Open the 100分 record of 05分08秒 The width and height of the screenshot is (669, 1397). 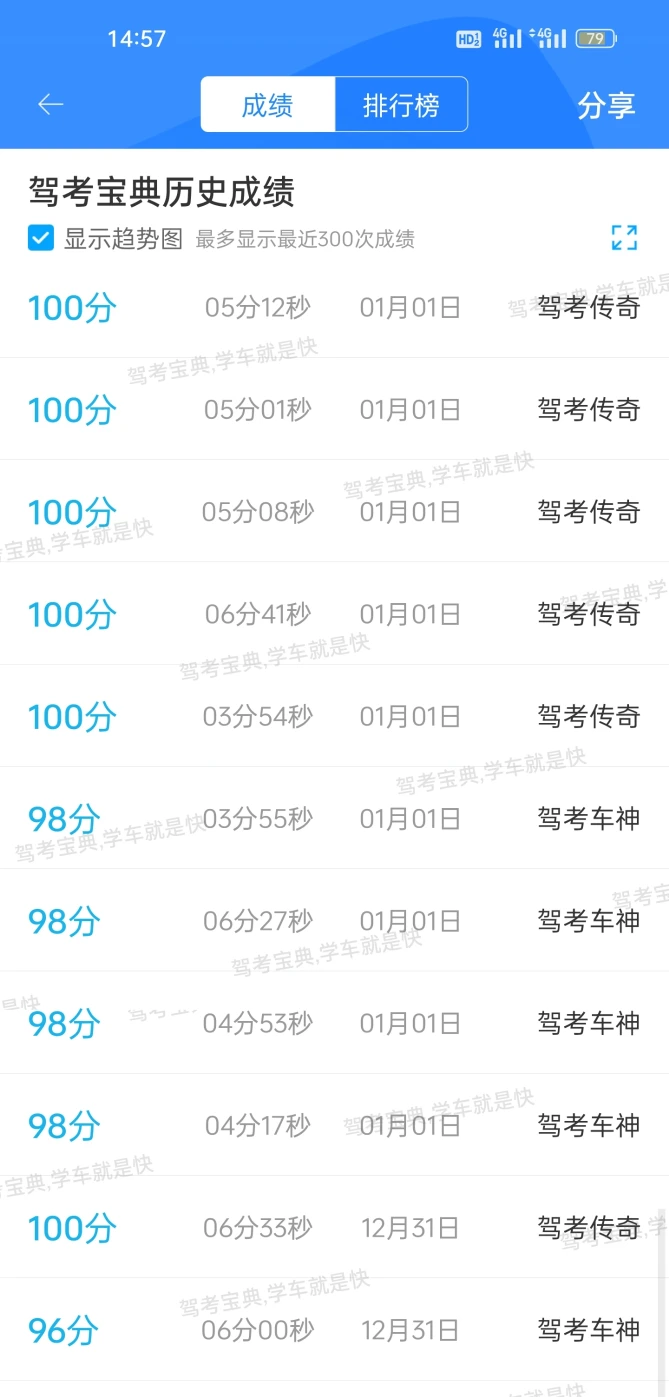pyautogui.click(x=334, y=511)
